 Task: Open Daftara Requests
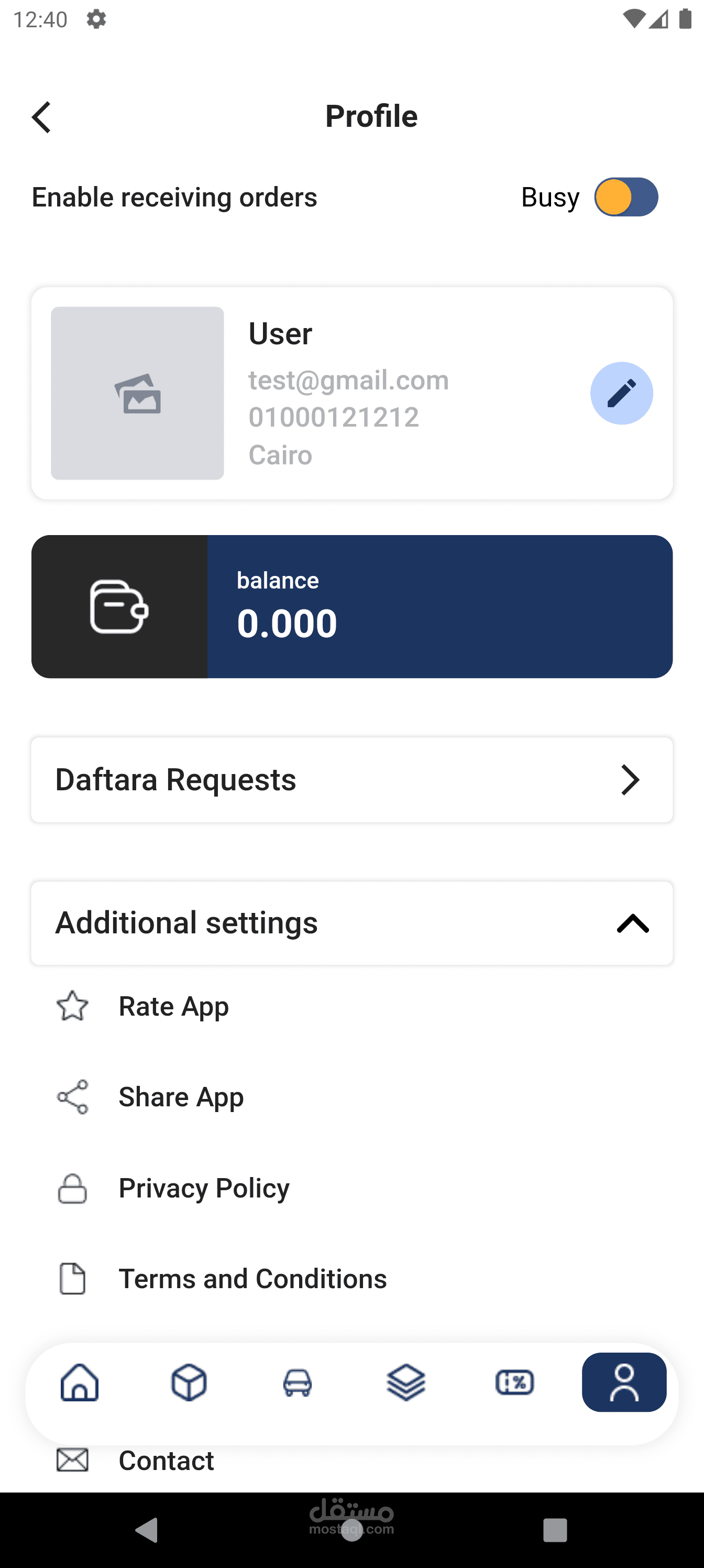tap(351, 780)
